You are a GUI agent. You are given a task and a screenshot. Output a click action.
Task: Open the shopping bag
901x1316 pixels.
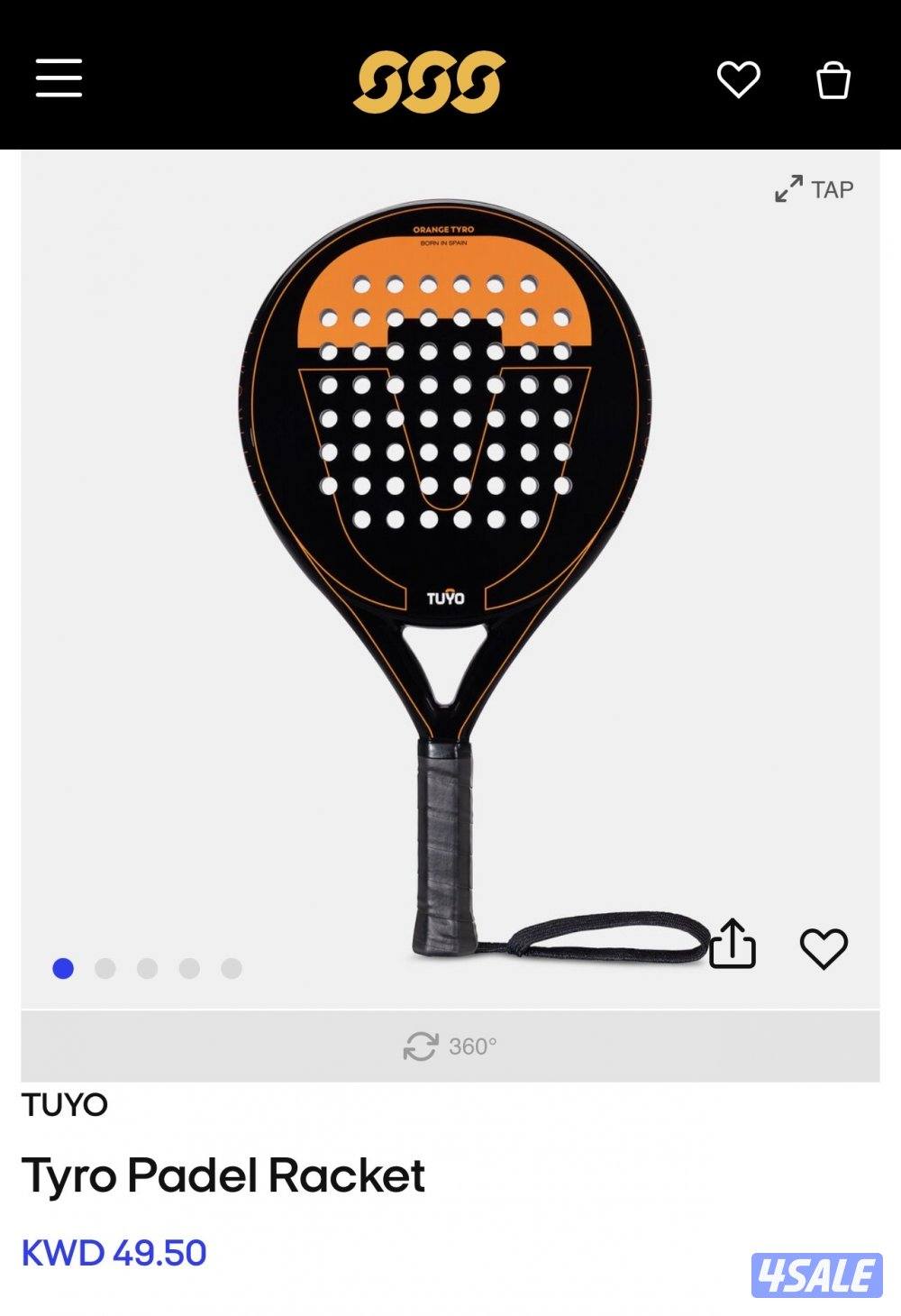coord(835,80)
